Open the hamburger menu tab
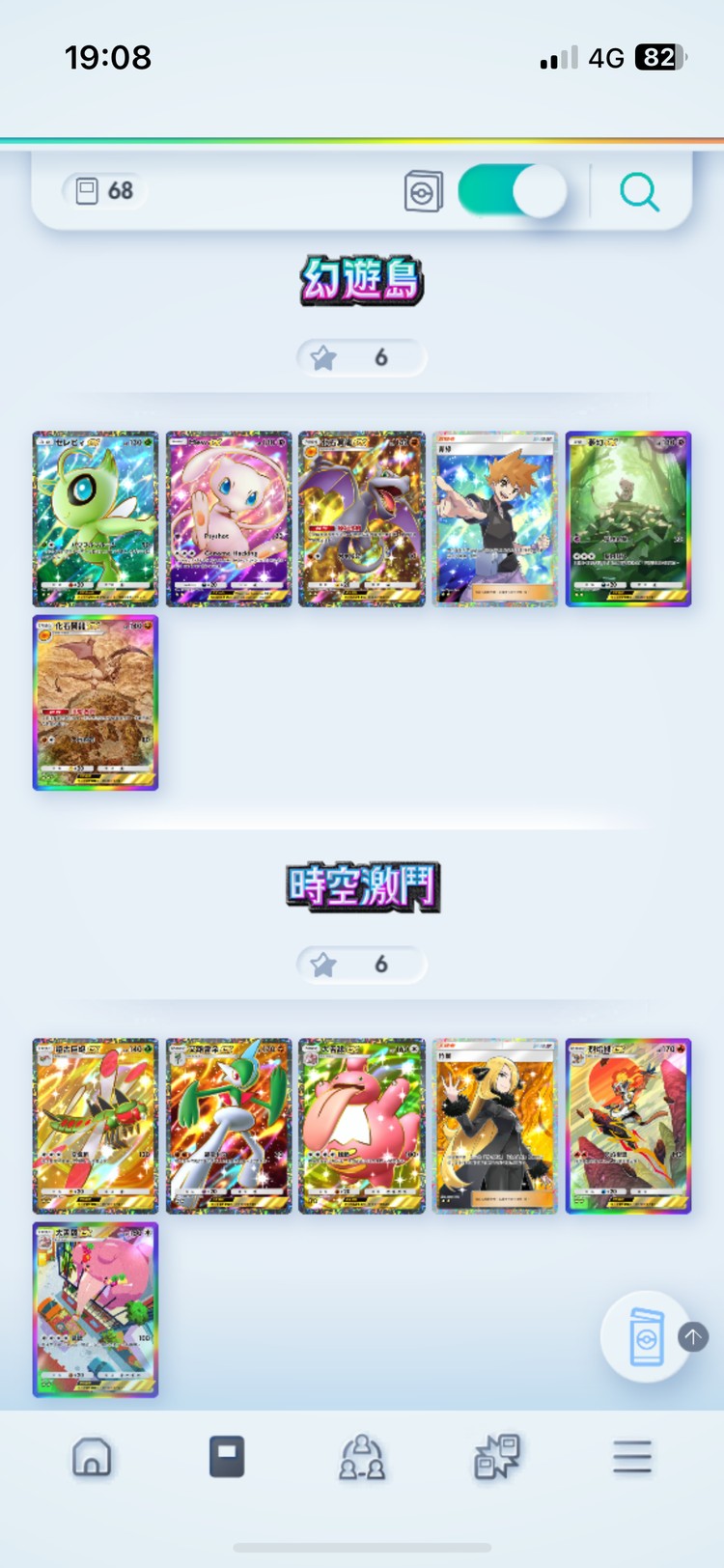This screenshot has width=724, height=1568. [x=632, y=1456]
